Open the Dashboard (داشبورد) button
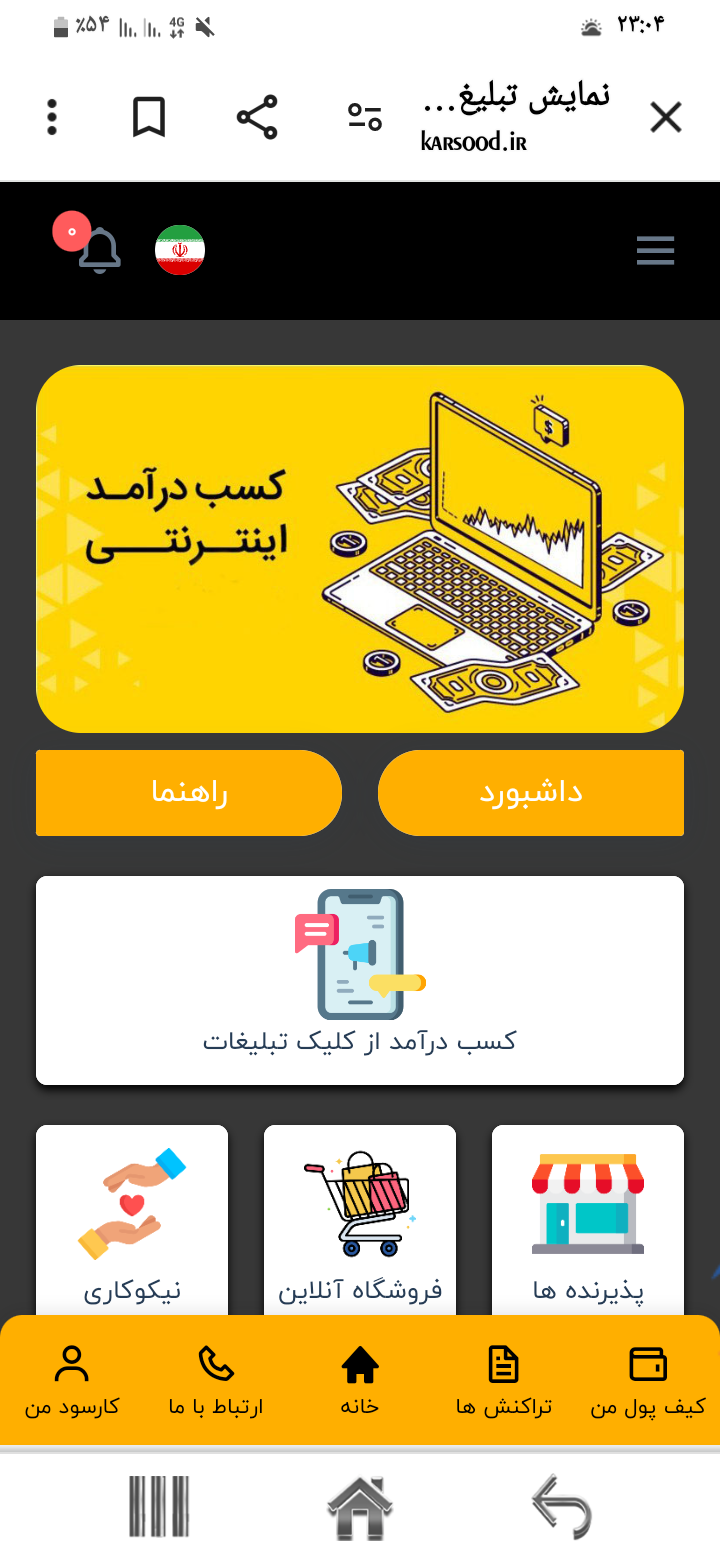This screenshot has width=720, height=1560. tap(531, 792)
